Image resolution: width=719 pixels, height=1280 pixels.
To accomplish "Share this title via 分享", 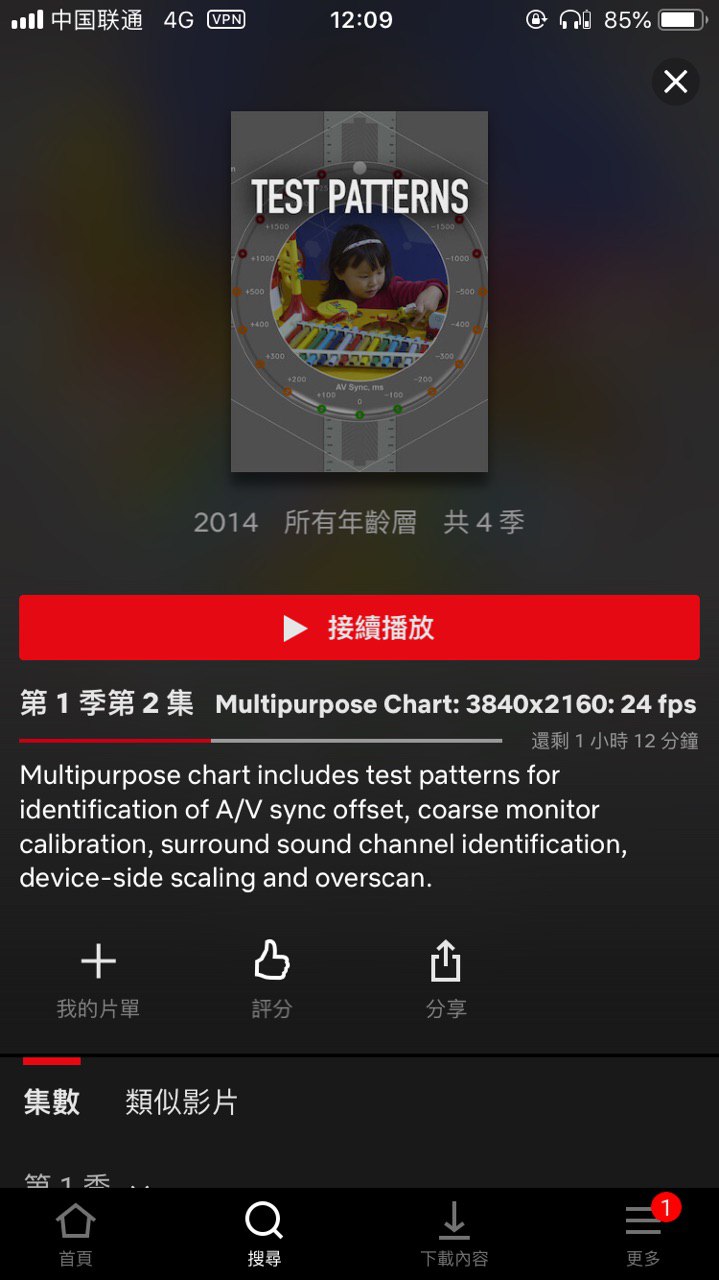I will [x=445, y=979].
